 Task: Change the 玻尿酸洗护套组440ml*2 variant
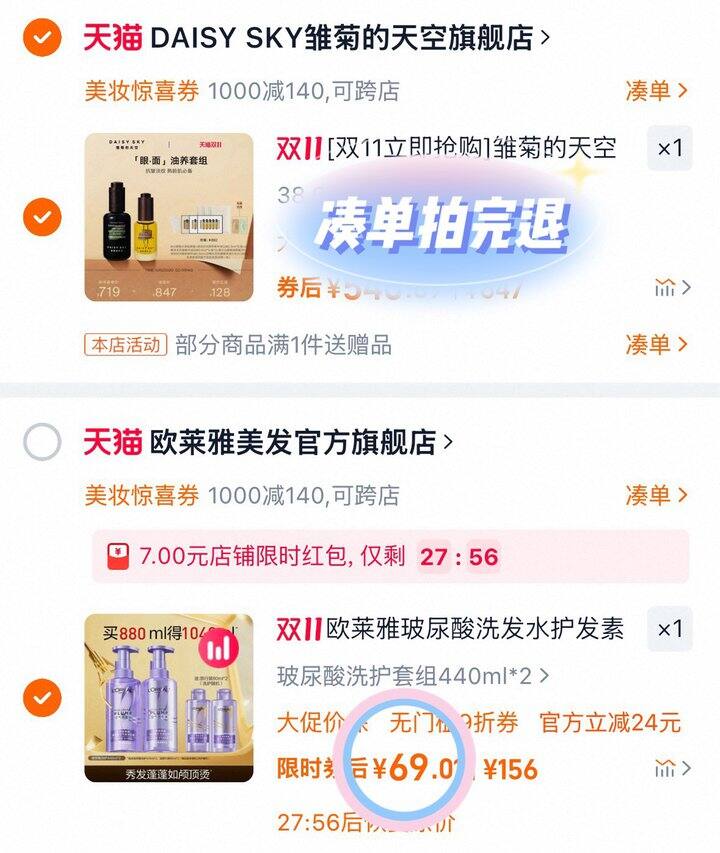[x=413, y=676]
